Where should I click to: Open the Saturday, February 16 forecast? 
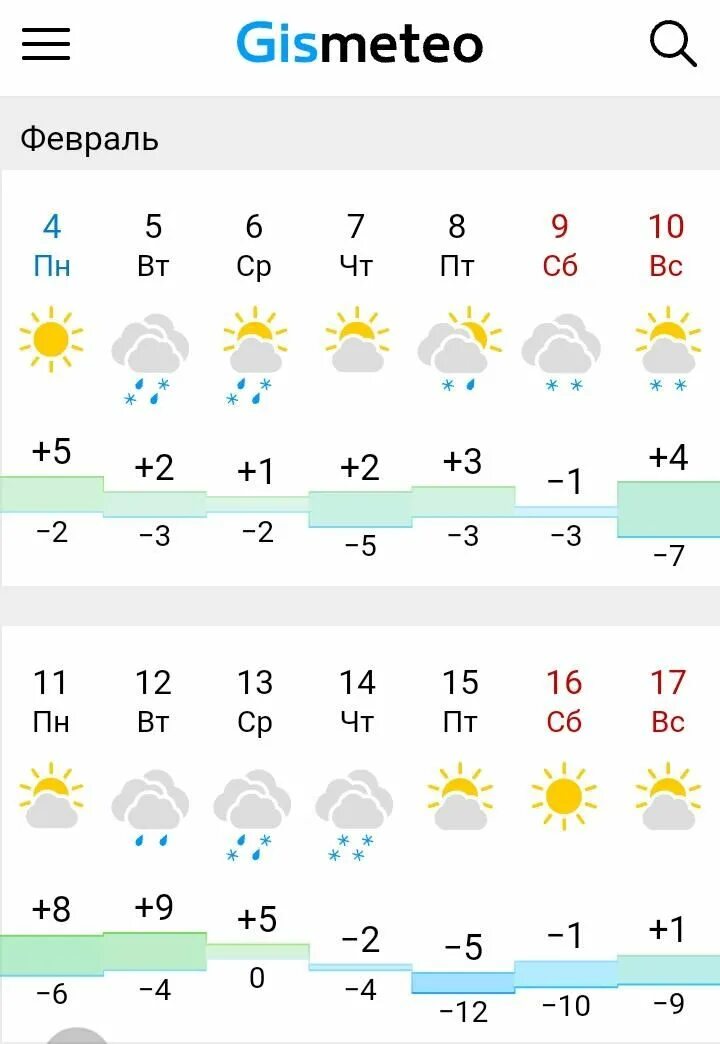pos(564,797)
